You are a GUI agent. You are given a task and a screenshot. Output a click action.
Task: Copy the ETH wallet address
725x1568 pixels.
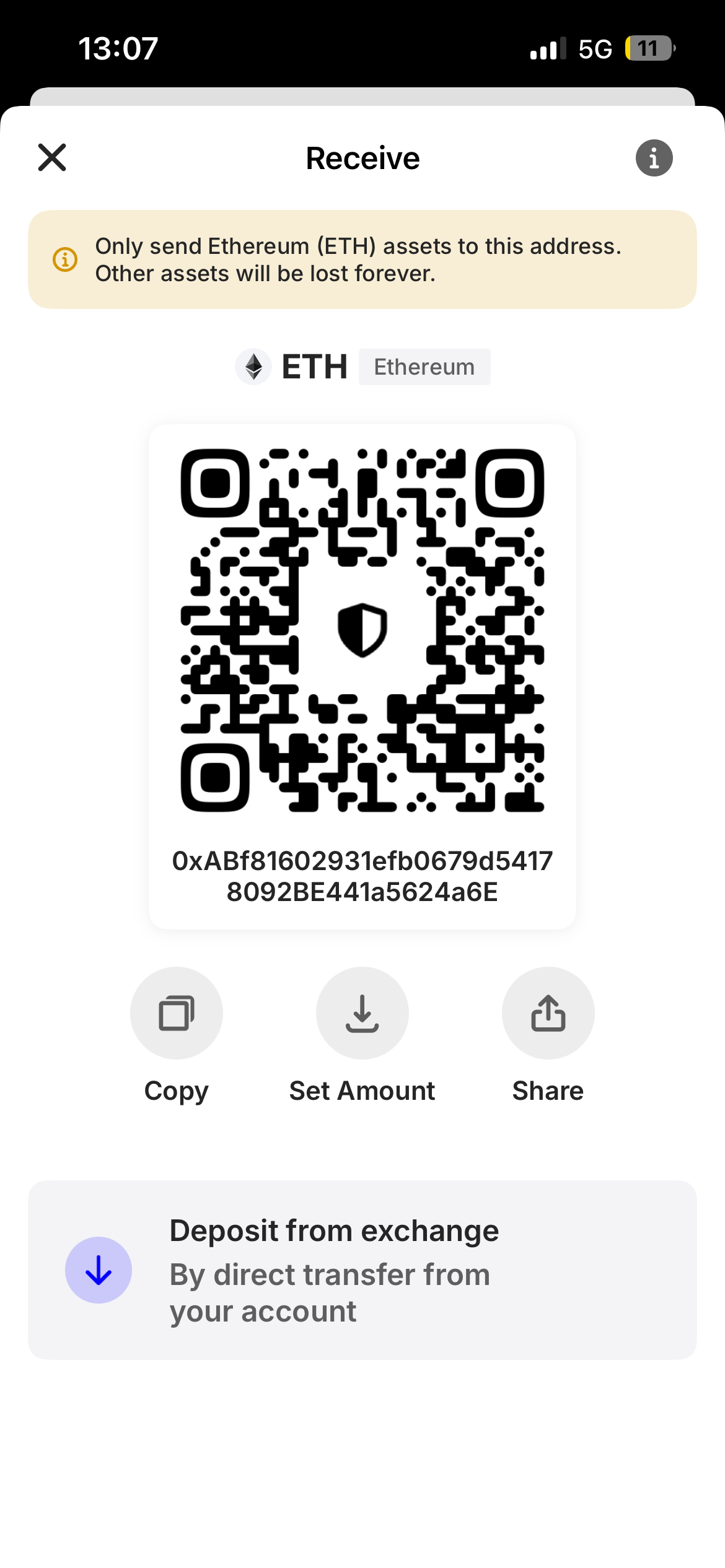click(177, 1013)
